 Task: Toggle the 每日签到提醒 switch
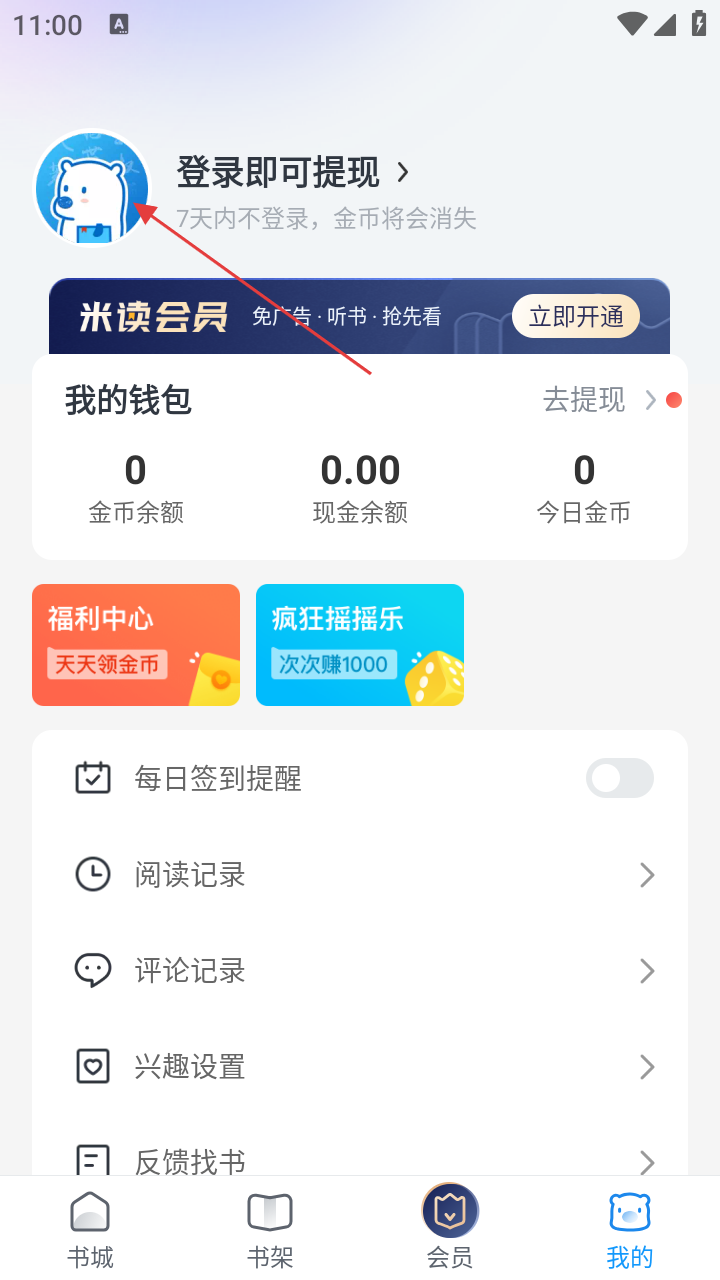coord(619,778)
